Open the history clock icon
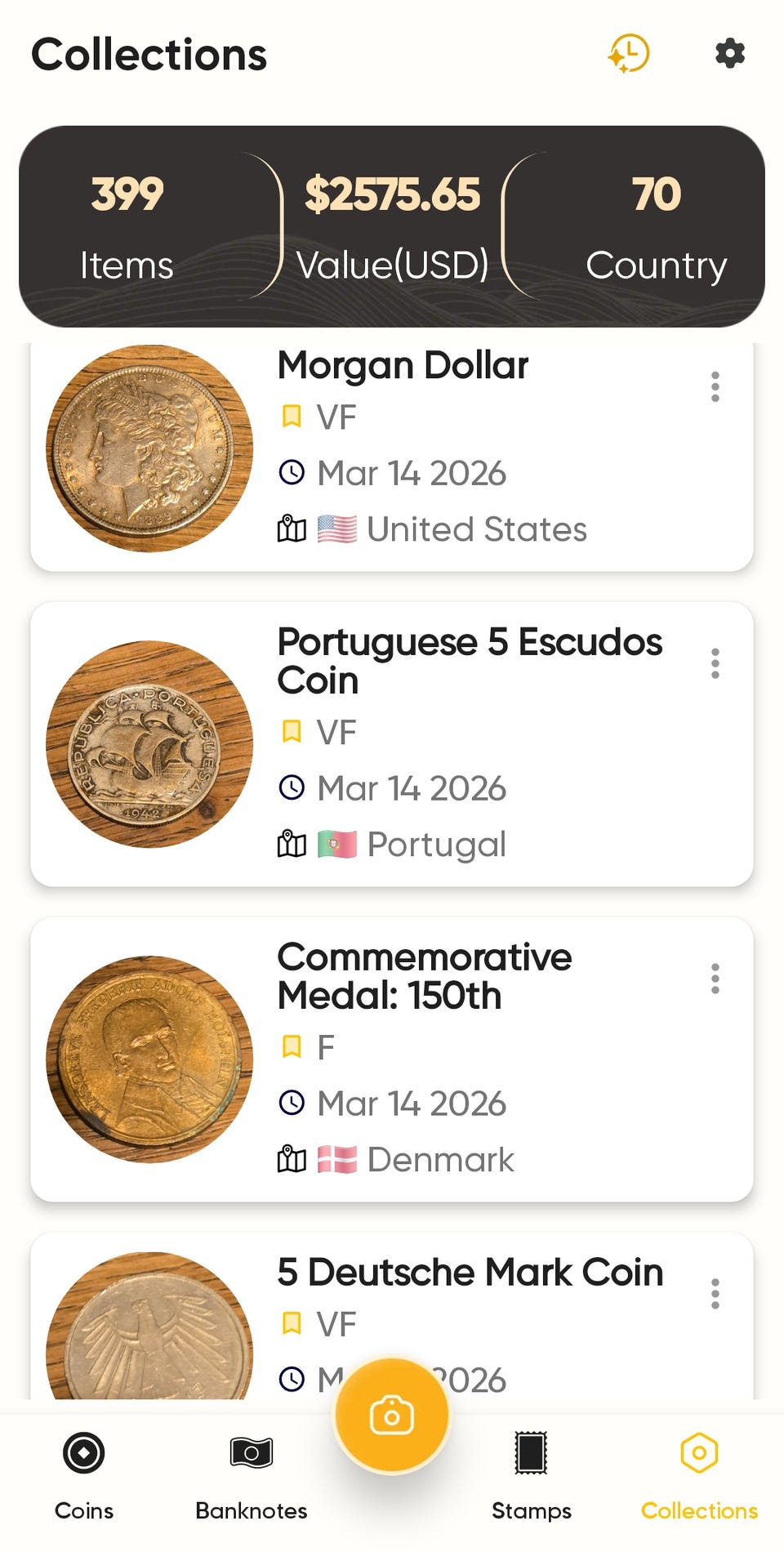This screenshot has height=1552, width=784. tap(629, 54)
